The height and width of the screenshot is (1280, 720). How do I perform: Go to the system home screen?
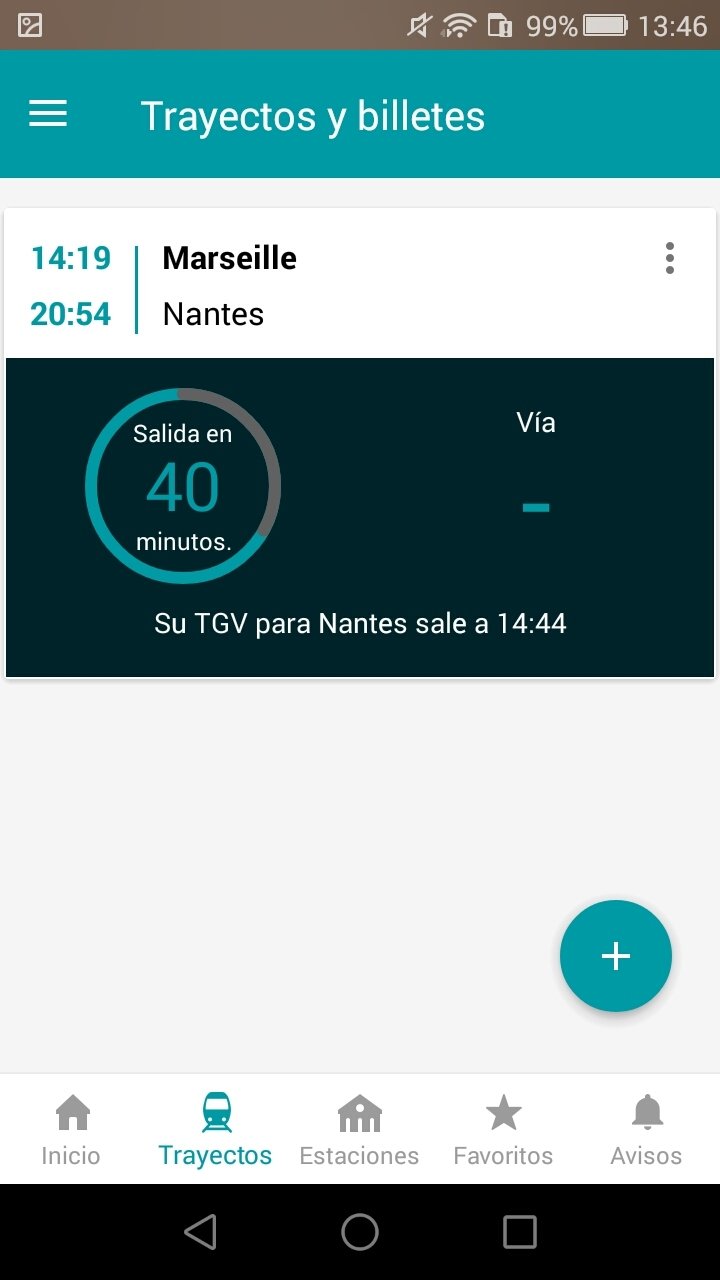pos(360,1232)
